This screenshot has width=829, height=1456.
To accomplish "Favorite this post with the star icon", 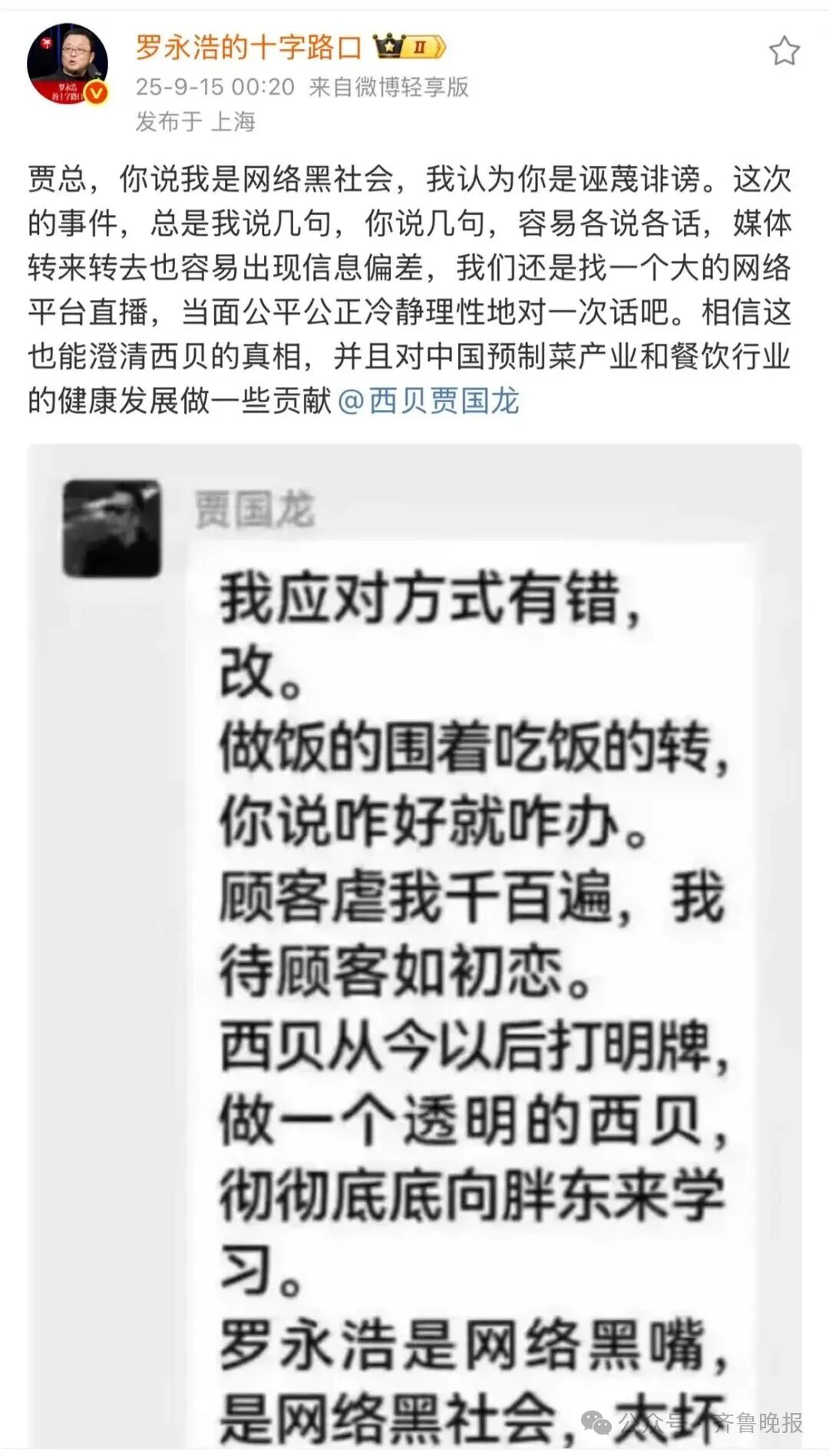I will [784, 52].
